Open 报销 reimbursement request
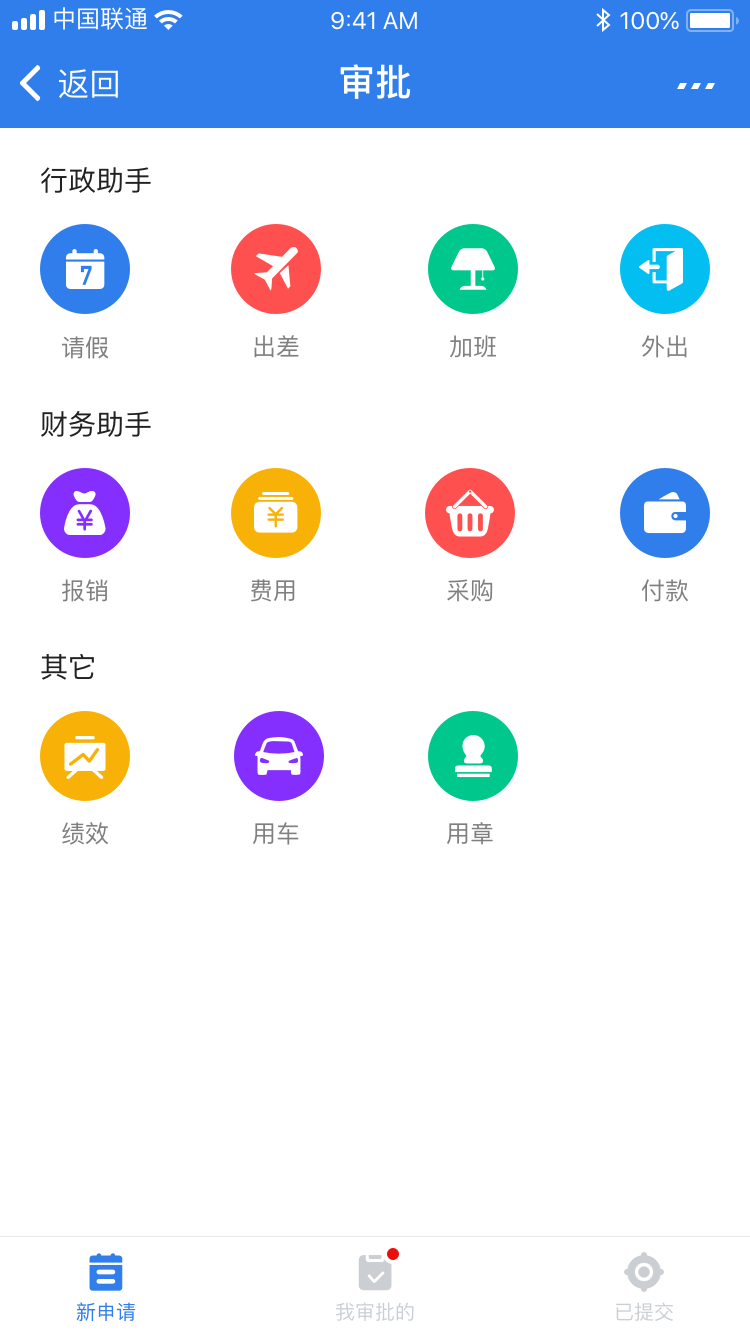The height and width of the screenshot is (1334, 750). [x=85, y=513]
